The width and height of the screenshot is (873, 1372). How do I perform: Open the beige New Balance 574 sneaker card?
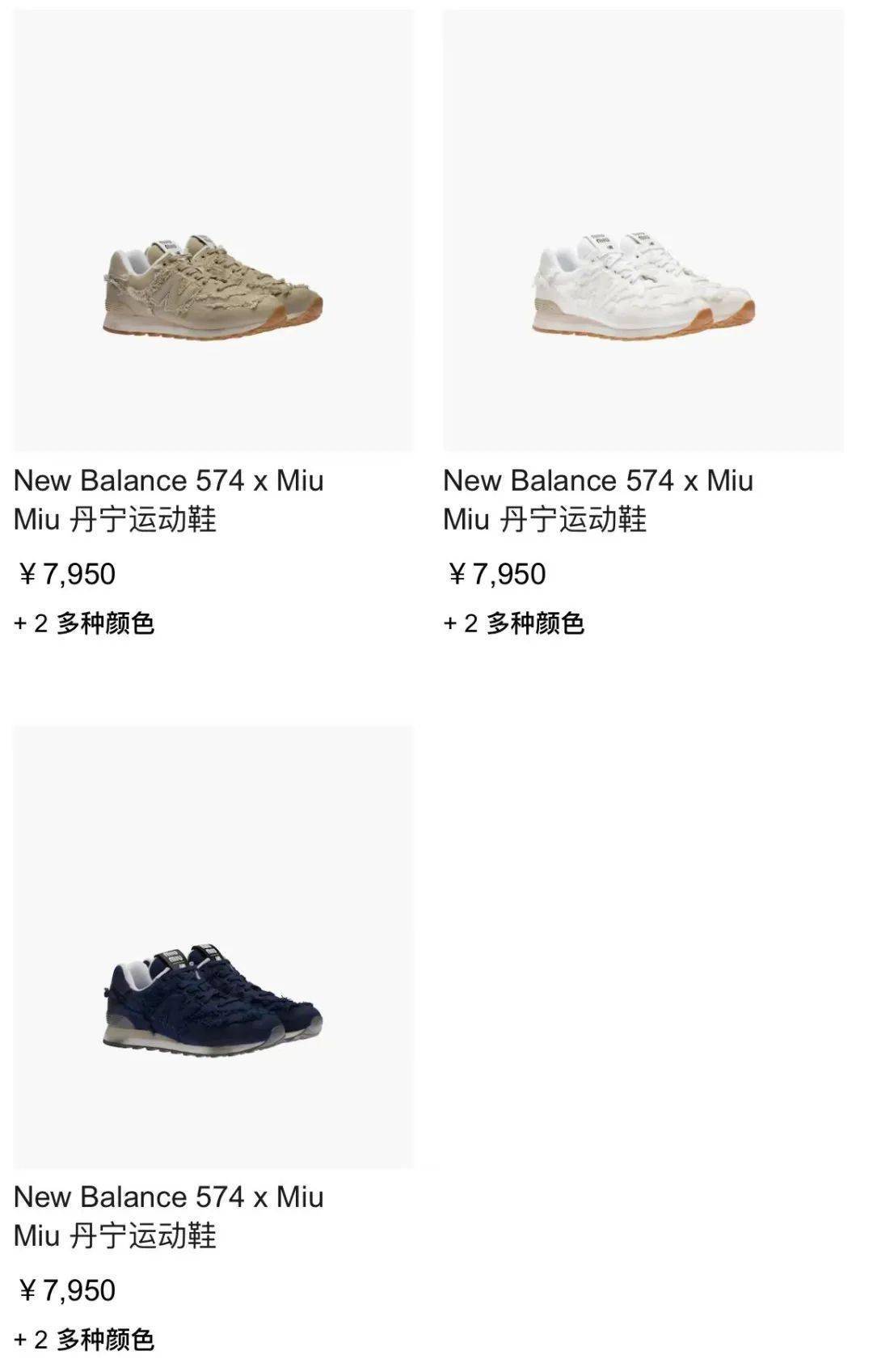(213, 287)
